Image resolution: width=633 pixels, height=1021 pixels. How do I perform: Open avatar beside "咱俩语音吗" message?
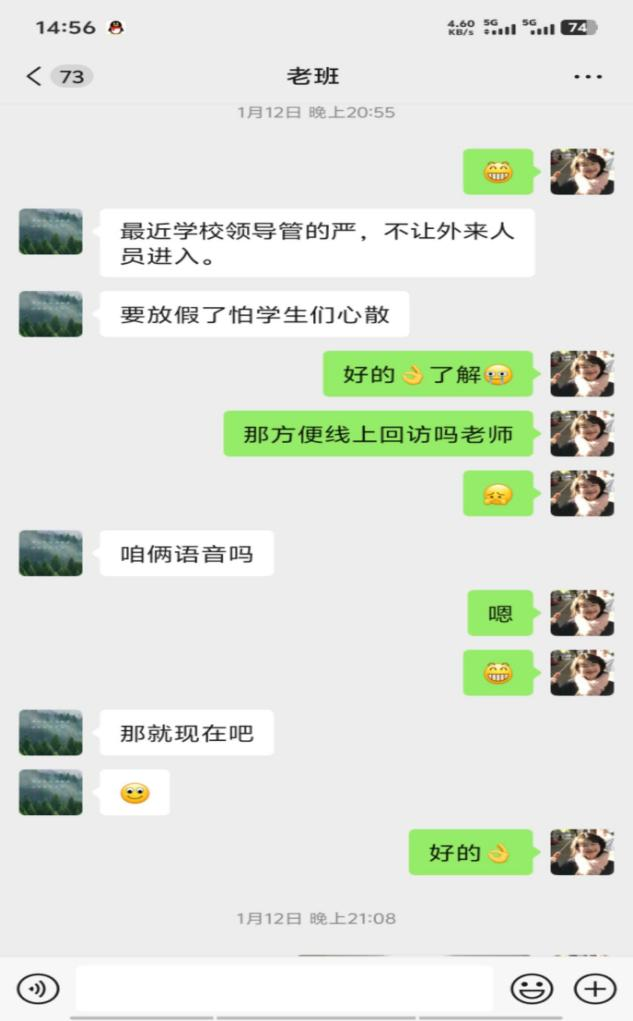point(51,553)
